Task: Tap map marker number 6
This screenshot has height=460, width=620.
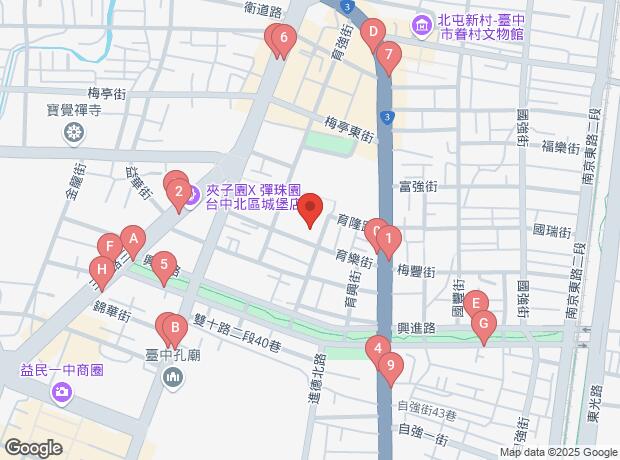Action: point(285,40)
